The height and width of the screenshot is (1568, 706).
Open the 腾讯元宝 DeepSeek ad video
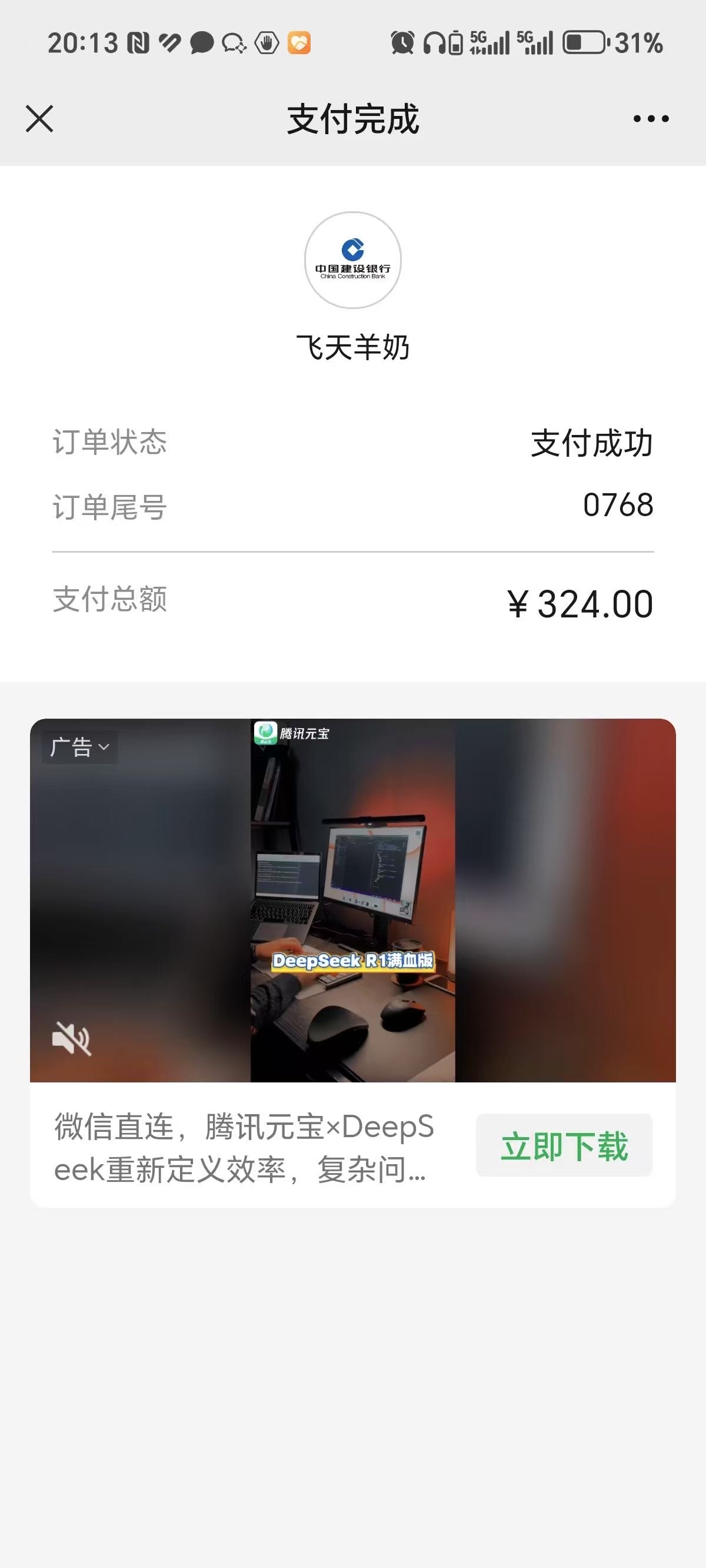353,901
